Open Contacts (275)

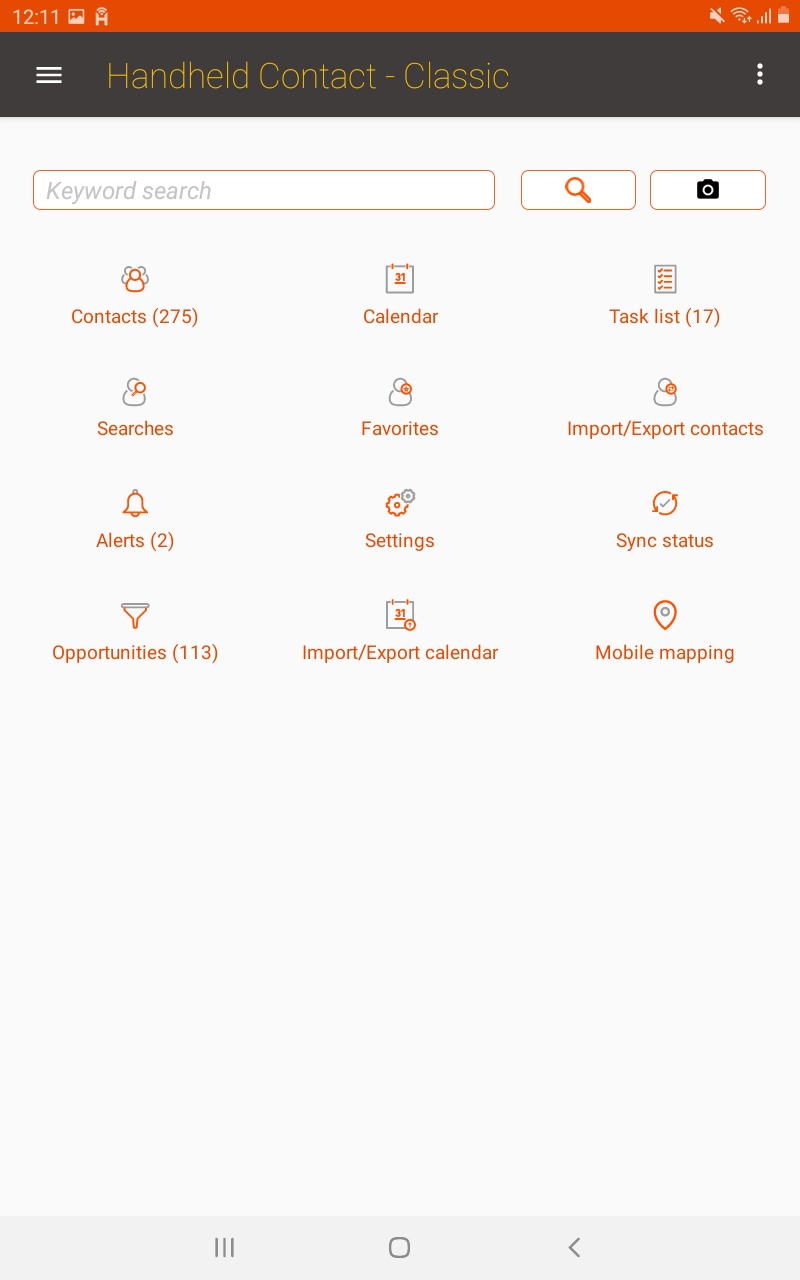135,296
